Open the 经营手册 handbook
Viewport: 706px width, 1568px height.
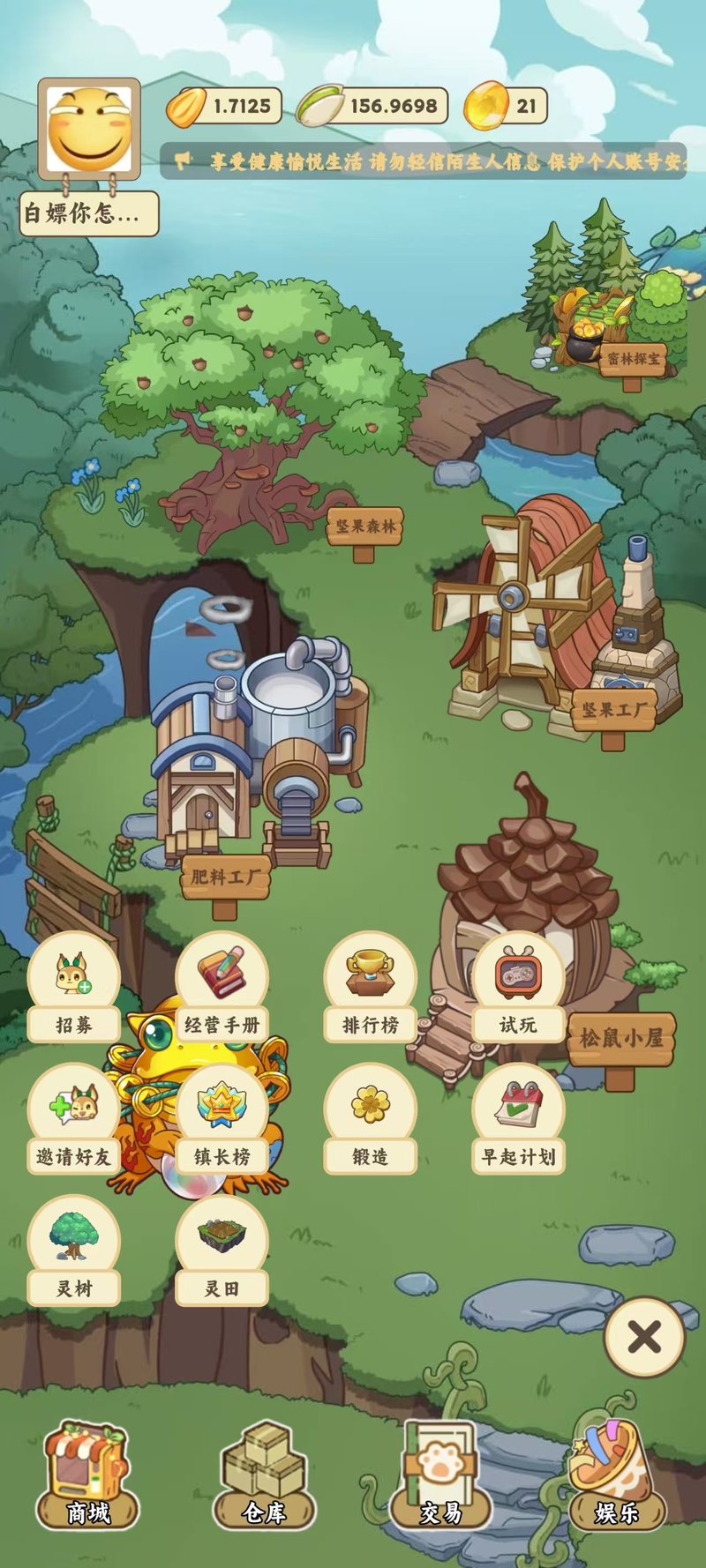click(222, 986)
